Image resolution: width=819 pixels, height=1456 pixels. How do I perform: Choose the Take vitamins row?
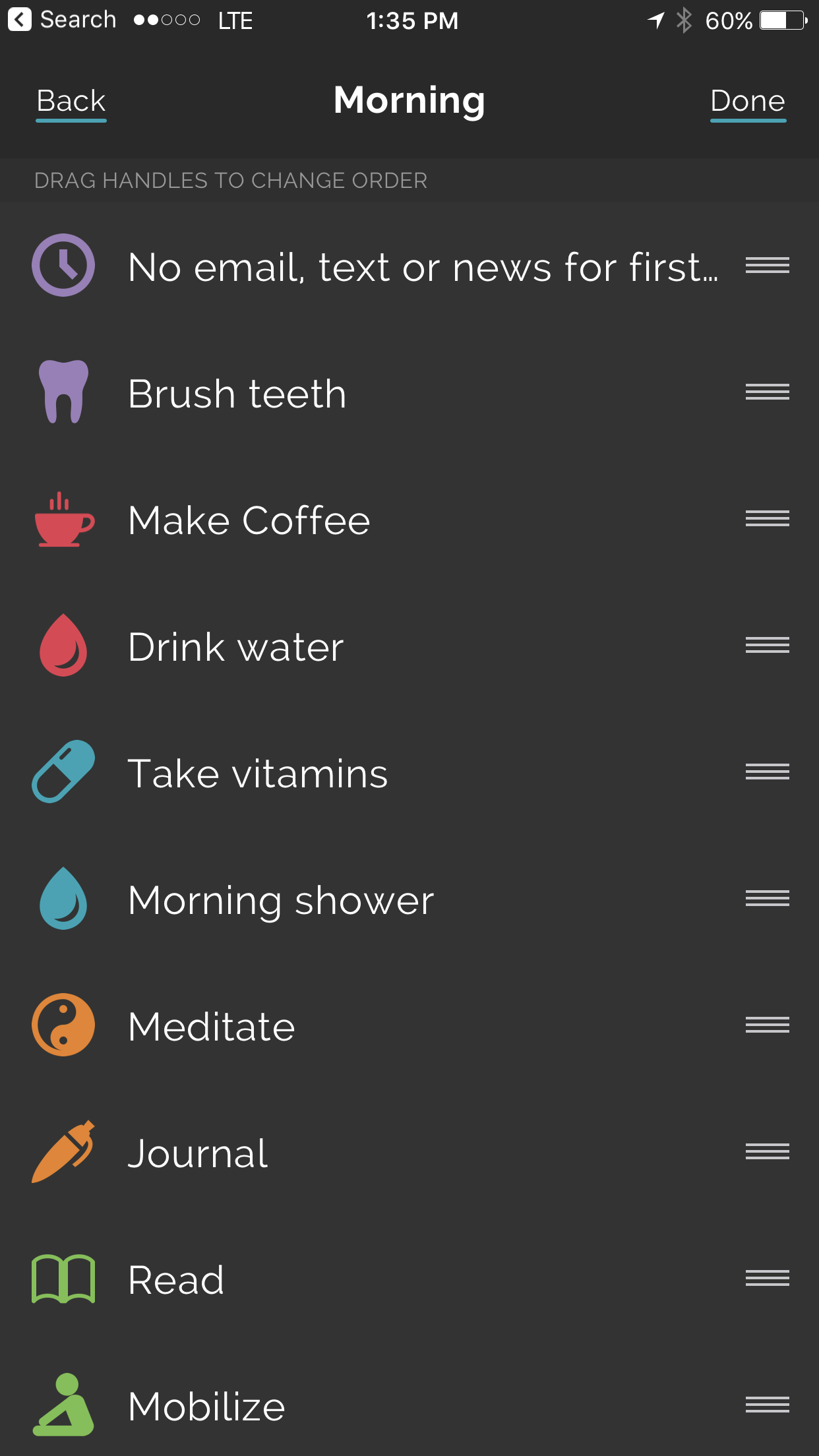[409, 772]
